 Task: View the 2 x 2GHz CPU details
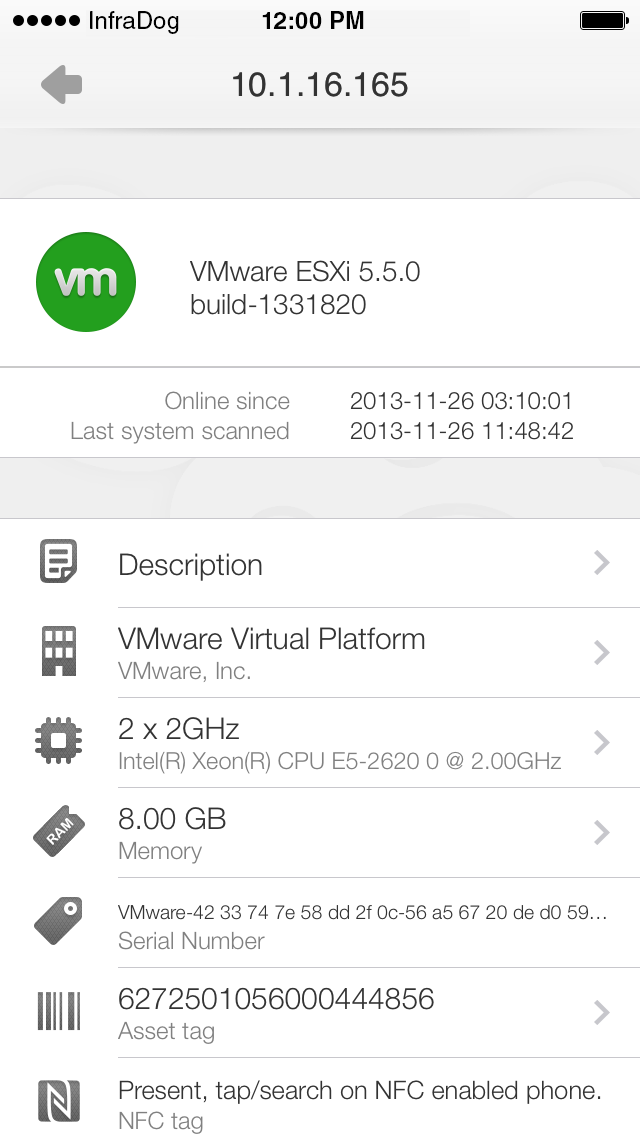[x=320, y=743]
